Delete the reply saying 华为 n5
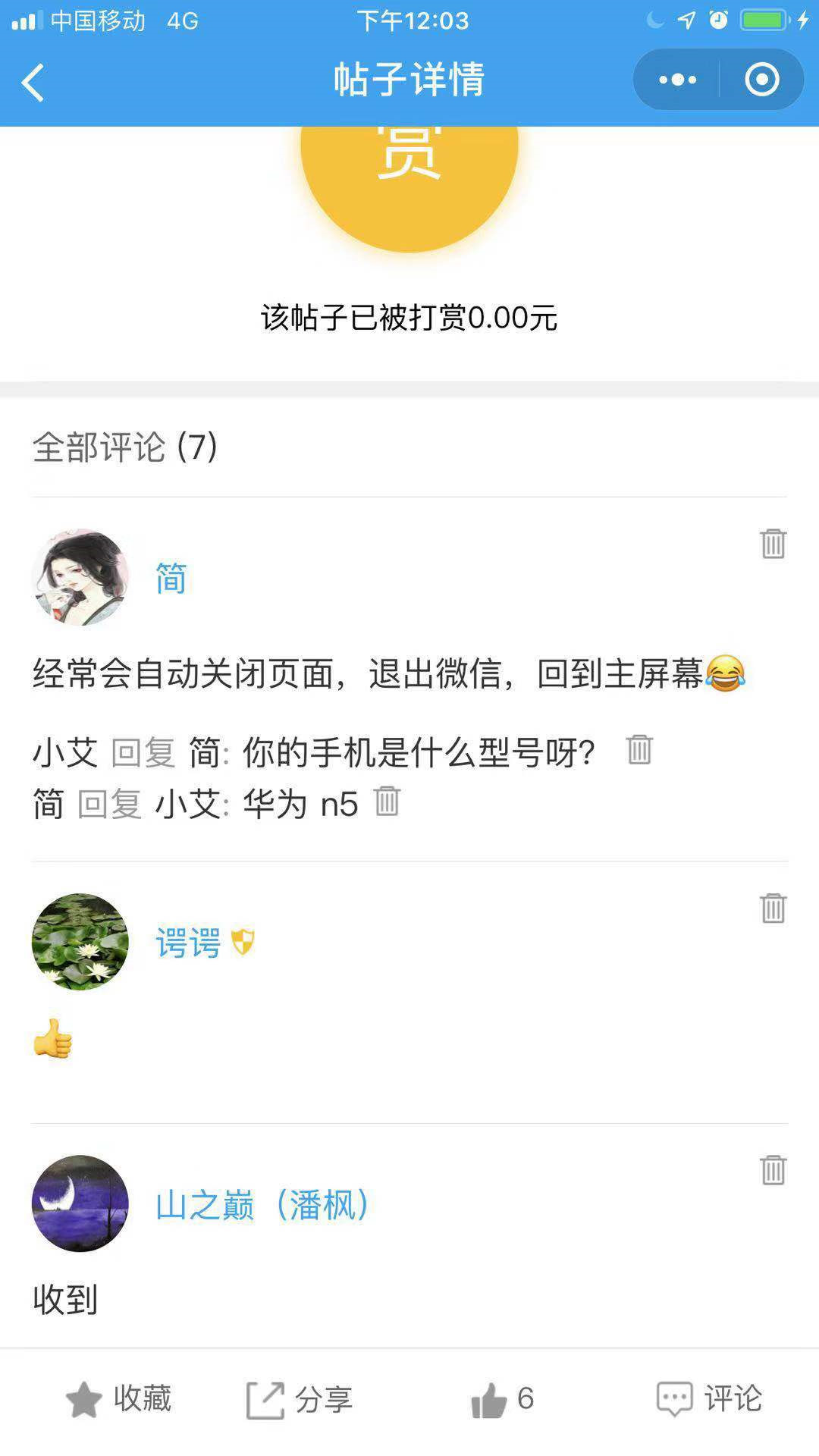 coord(387,802)
